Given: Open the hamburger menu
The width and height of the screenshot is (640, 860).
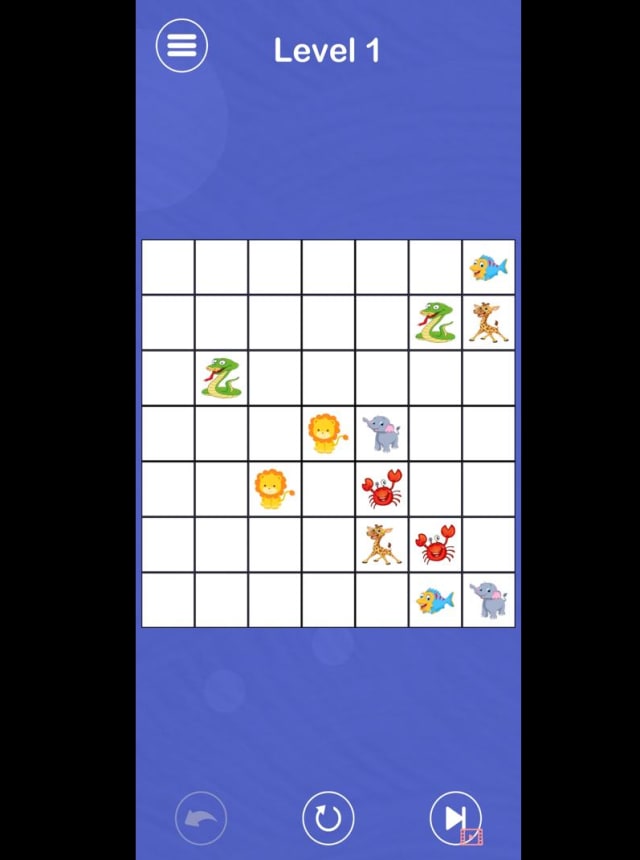Looking at the screenshot, I should [x=181, y=45].
